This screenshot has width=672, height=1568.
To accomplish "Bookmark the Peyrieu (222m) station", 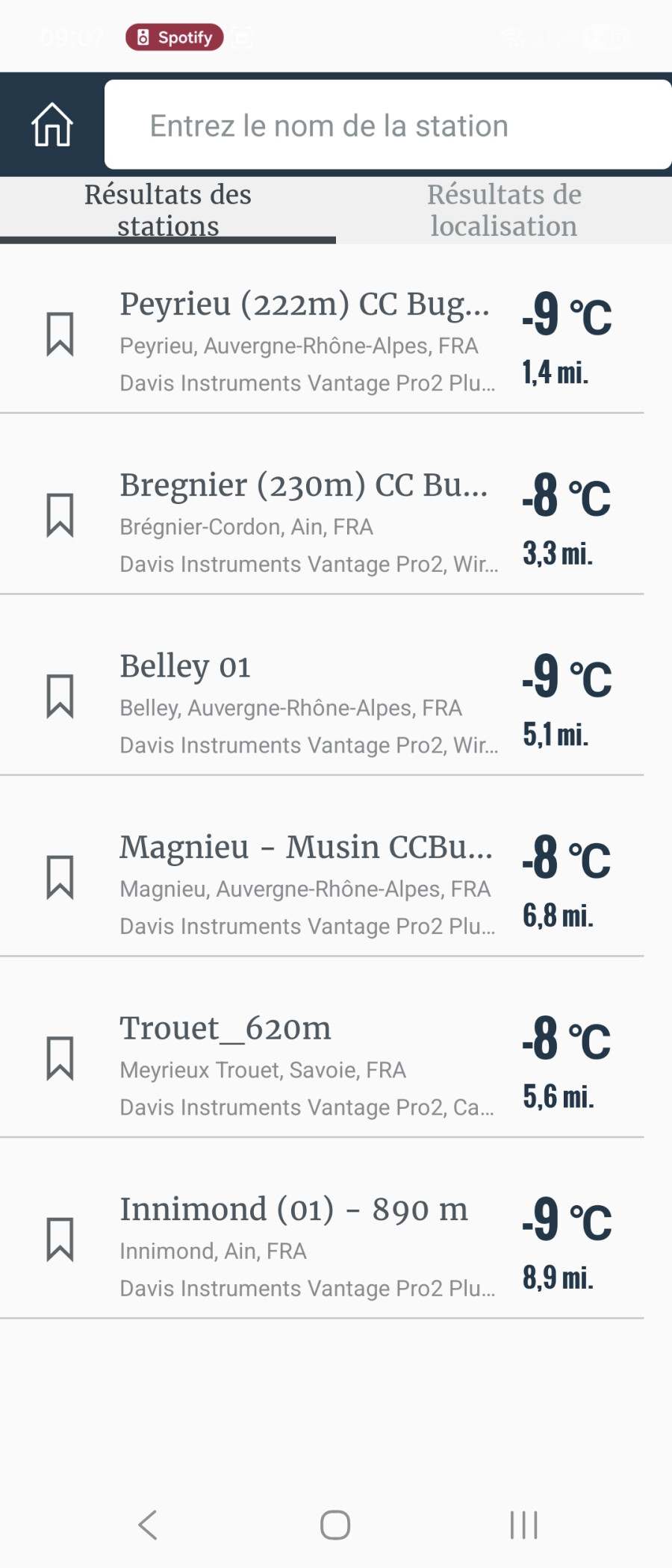I will pyautogui.click(x=60, y=334).
